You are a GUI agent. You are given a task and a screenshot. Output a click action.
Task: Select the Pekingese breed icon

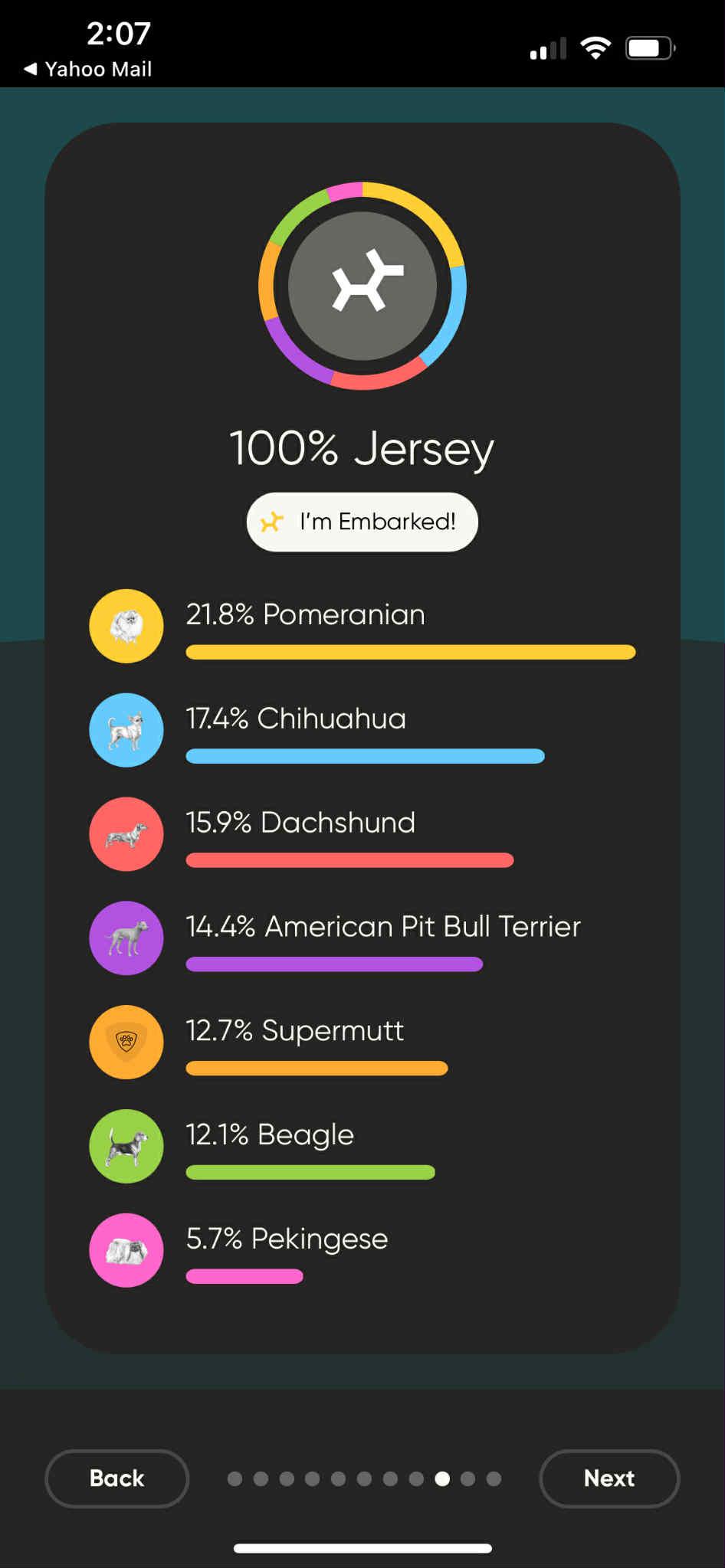126,1250
